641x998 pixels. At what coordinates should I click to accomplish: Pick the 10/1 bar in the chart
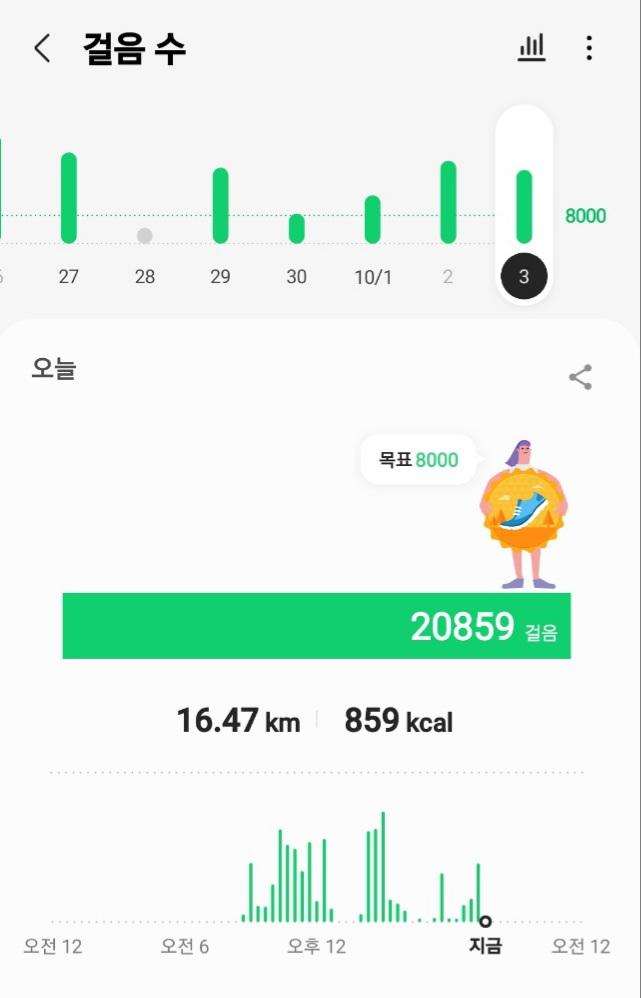coord(372,219)
